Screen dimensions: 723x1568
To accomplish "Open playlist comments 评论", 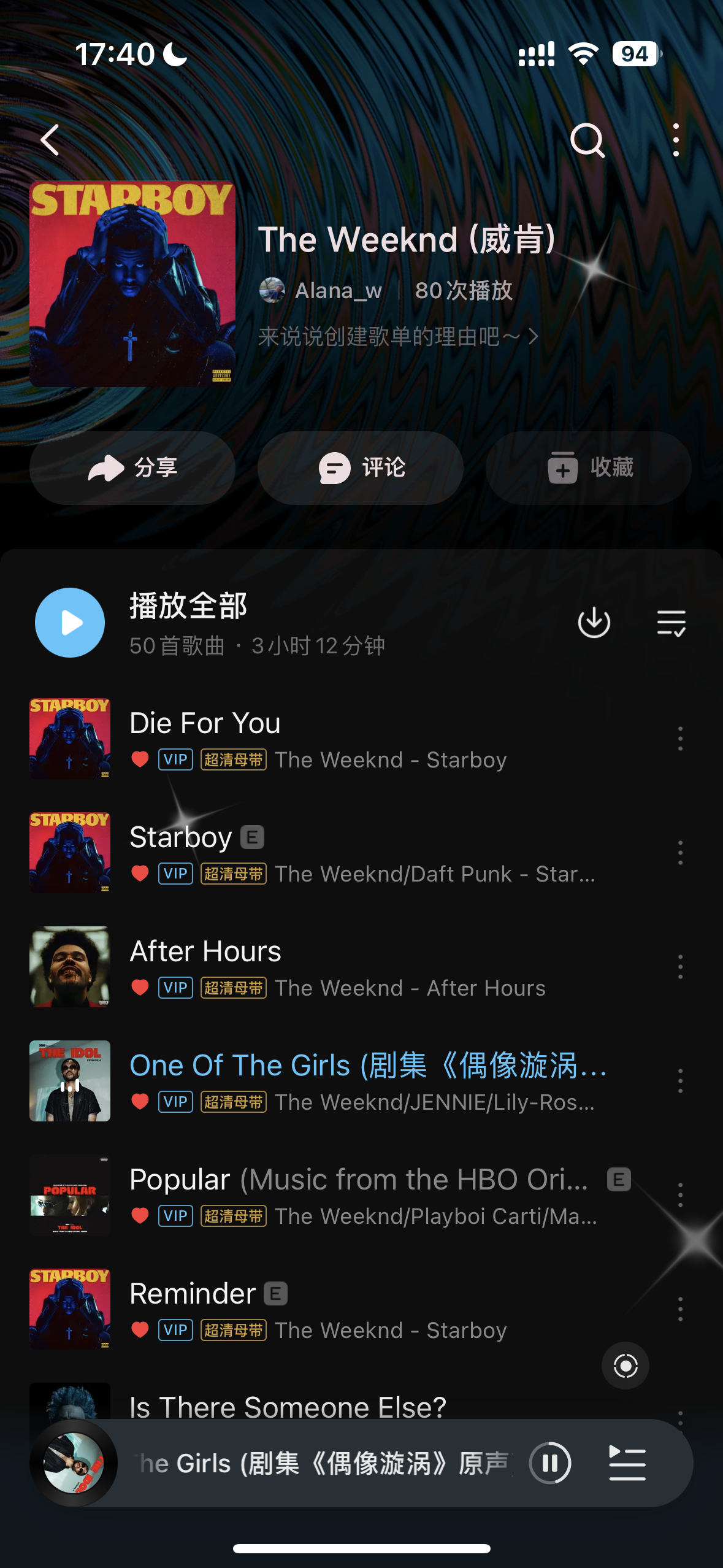I will click(361, 468).
